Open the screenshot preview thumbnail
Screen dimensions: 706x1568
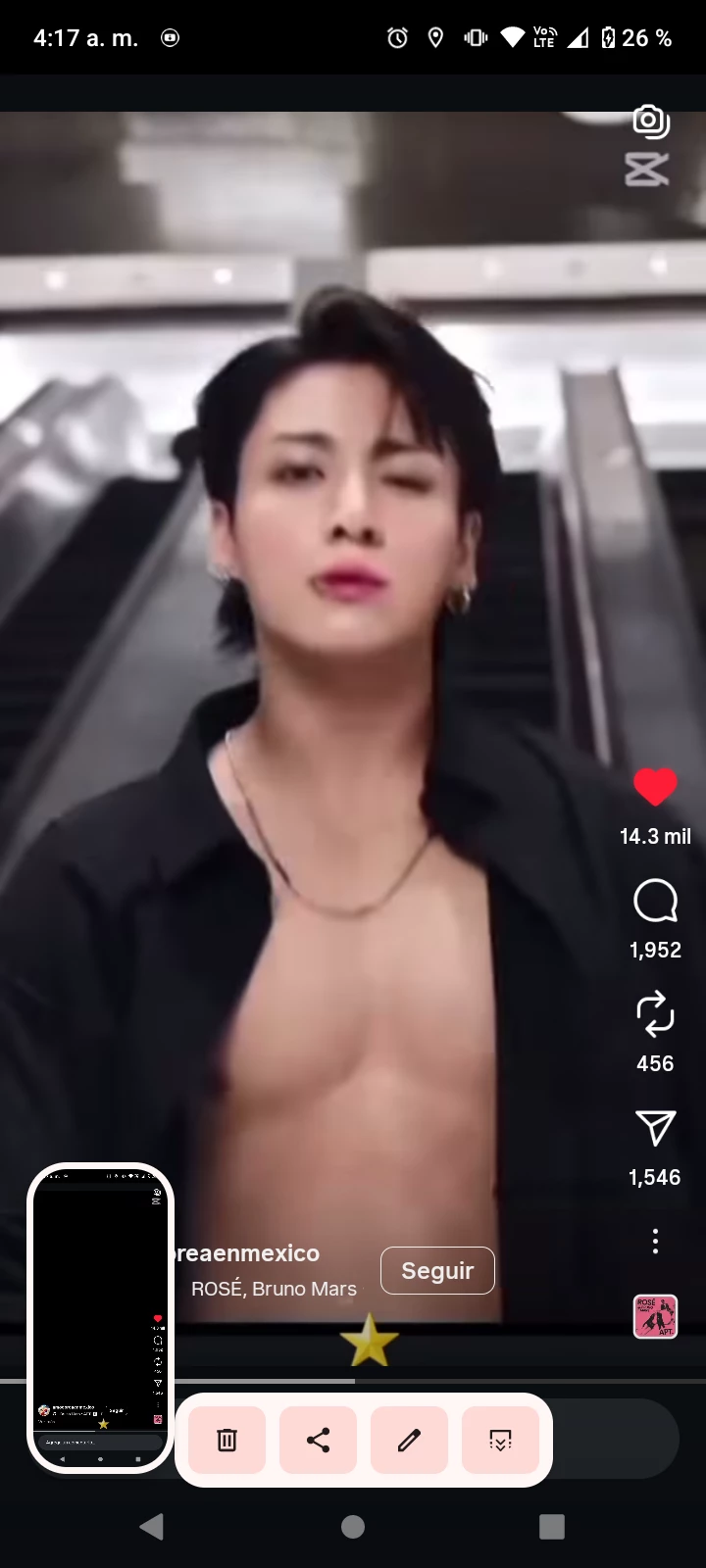point(100,1318)
